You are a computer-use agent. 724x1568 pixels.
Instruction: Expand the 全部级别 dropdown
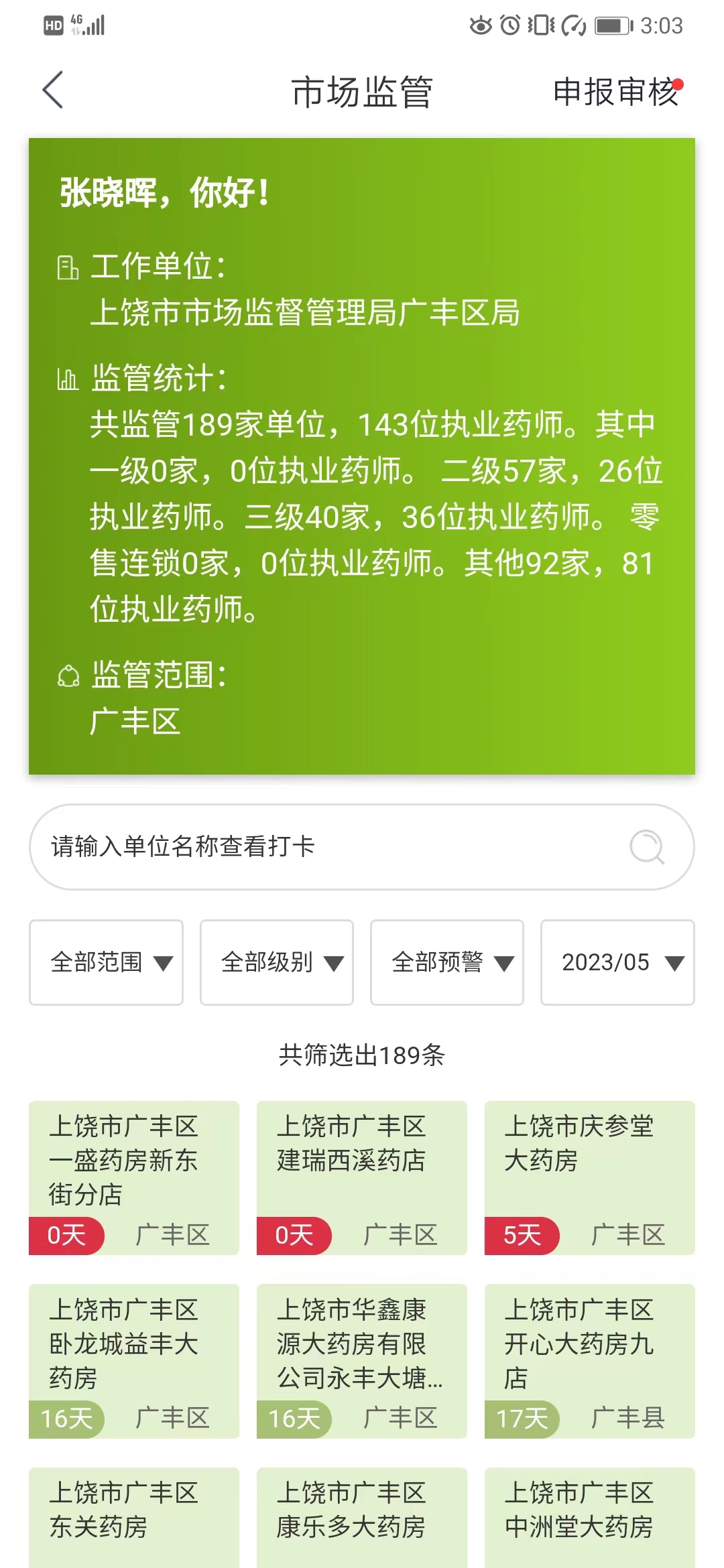(x=276, y=962)
